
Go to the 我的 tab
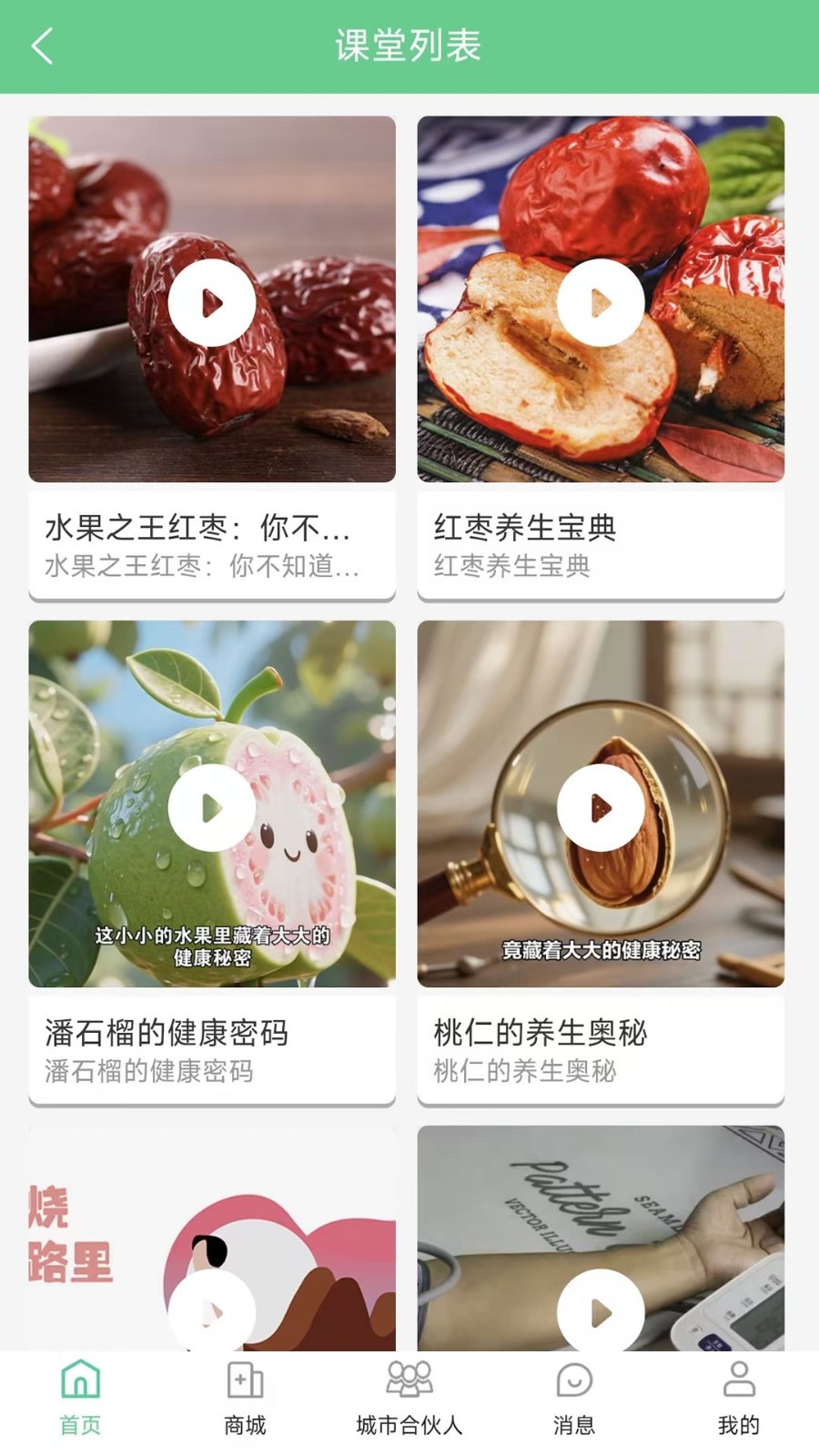point(738,1397)
